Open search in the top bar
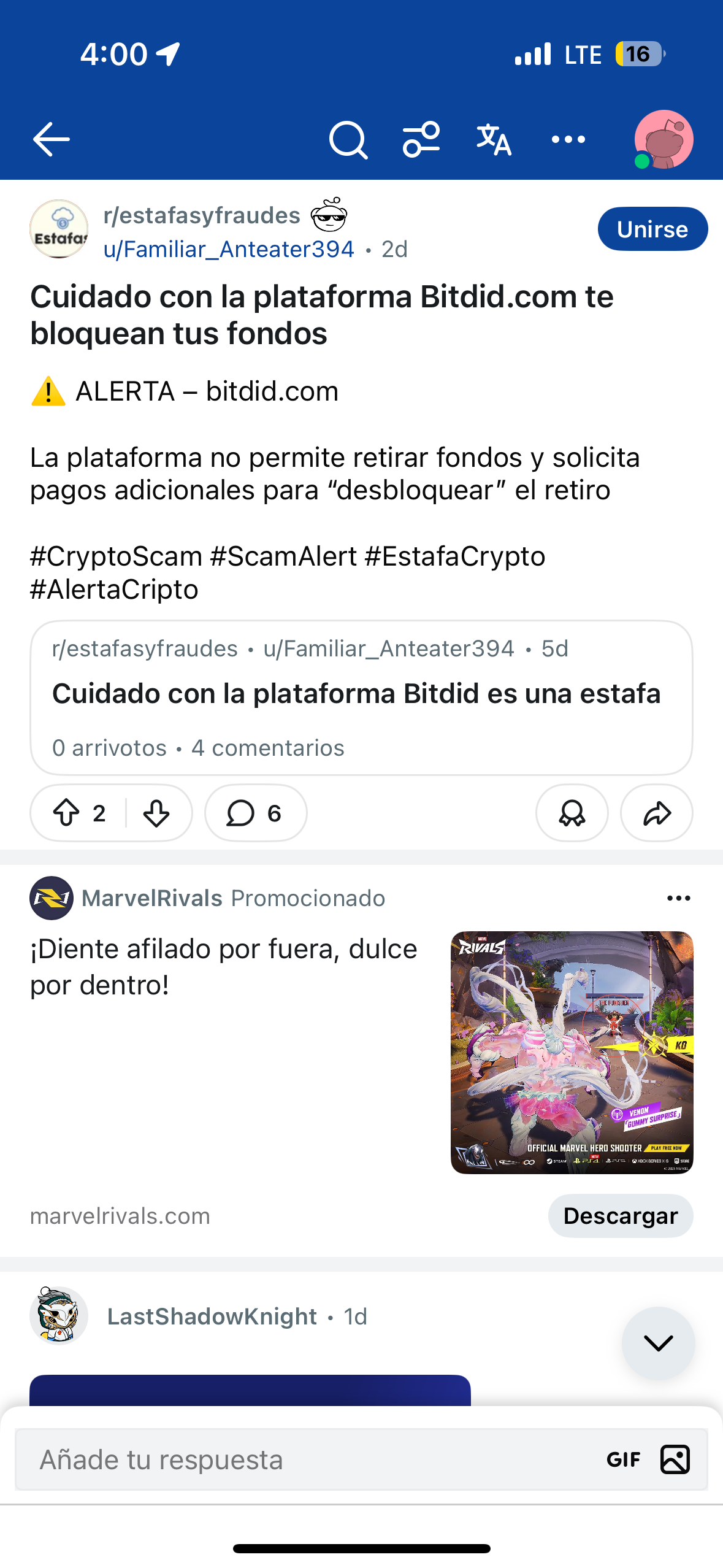This screenshot has width=723, height=1568. [348, 140]
